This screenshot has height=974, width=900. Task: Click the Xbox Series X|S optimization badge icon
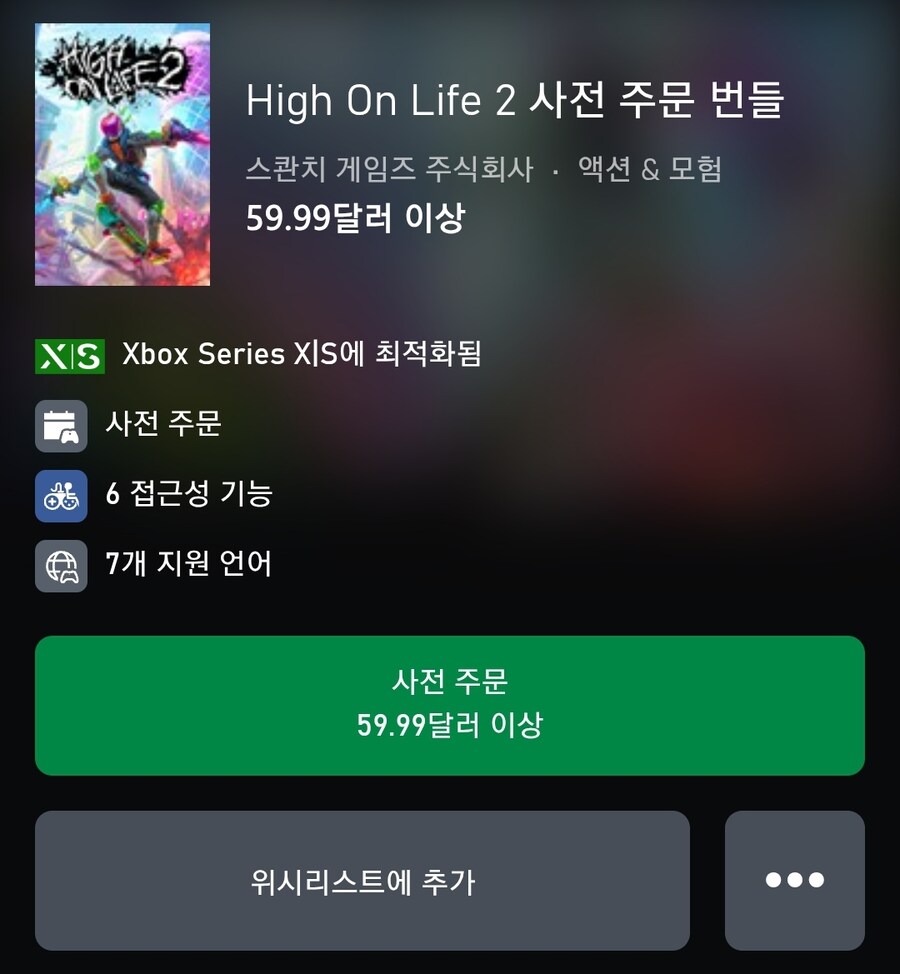tap(66, 355)
